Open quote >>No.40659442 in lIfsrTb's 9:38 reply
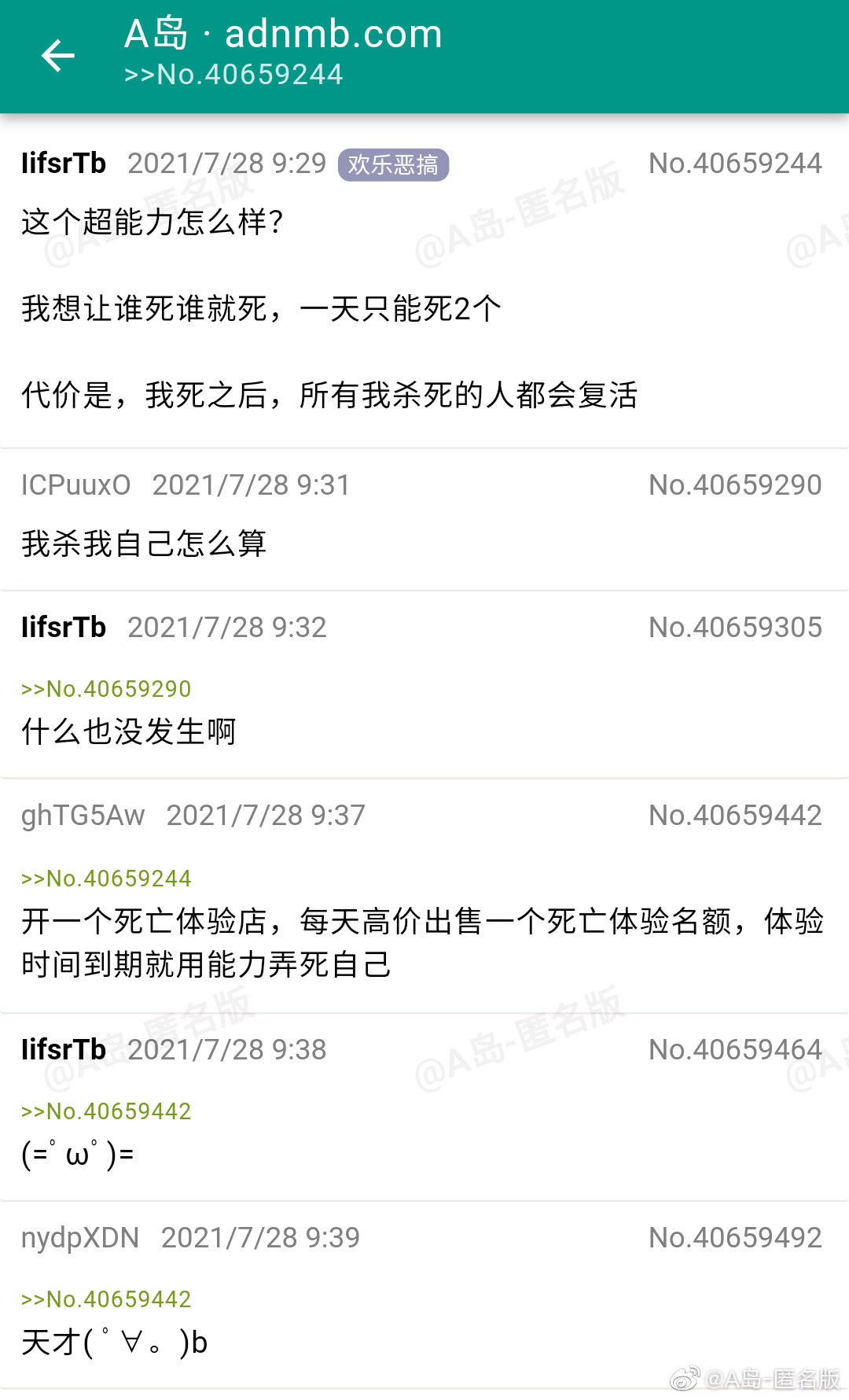 [x=106, y=1111]
